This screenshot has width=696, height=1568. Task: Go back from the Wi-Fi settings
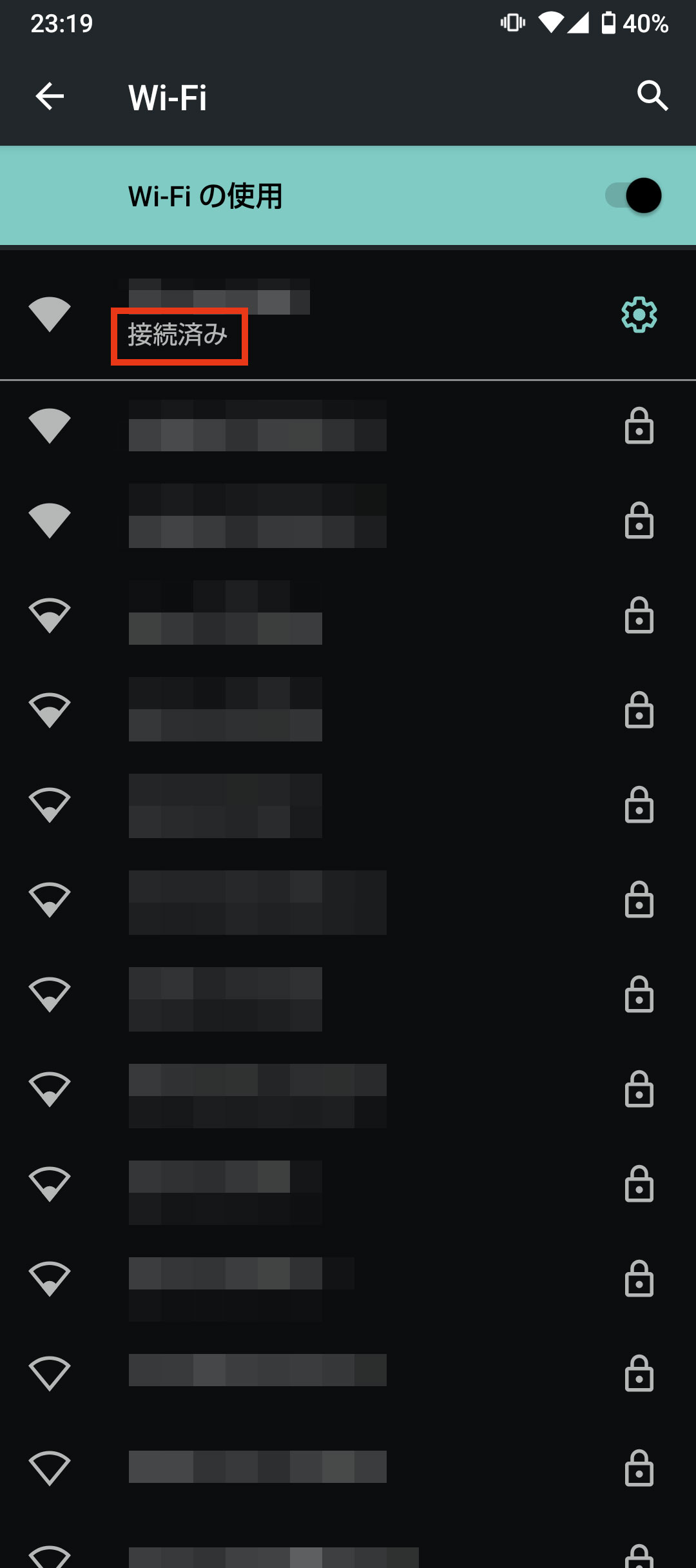tap(50, 97)
